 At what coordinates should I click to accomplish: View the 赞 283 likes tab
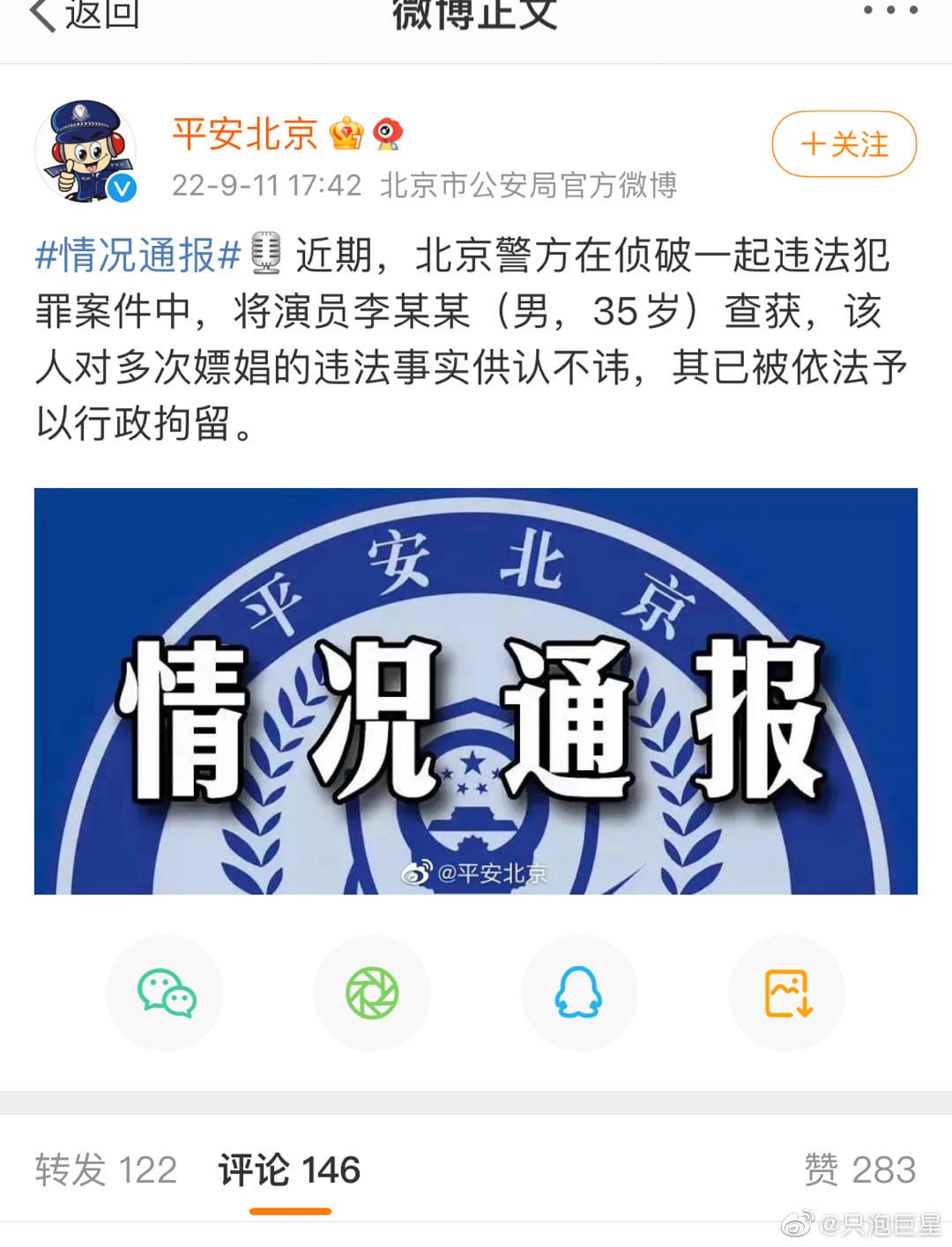pyautogui.click(x=859, y=1170)
